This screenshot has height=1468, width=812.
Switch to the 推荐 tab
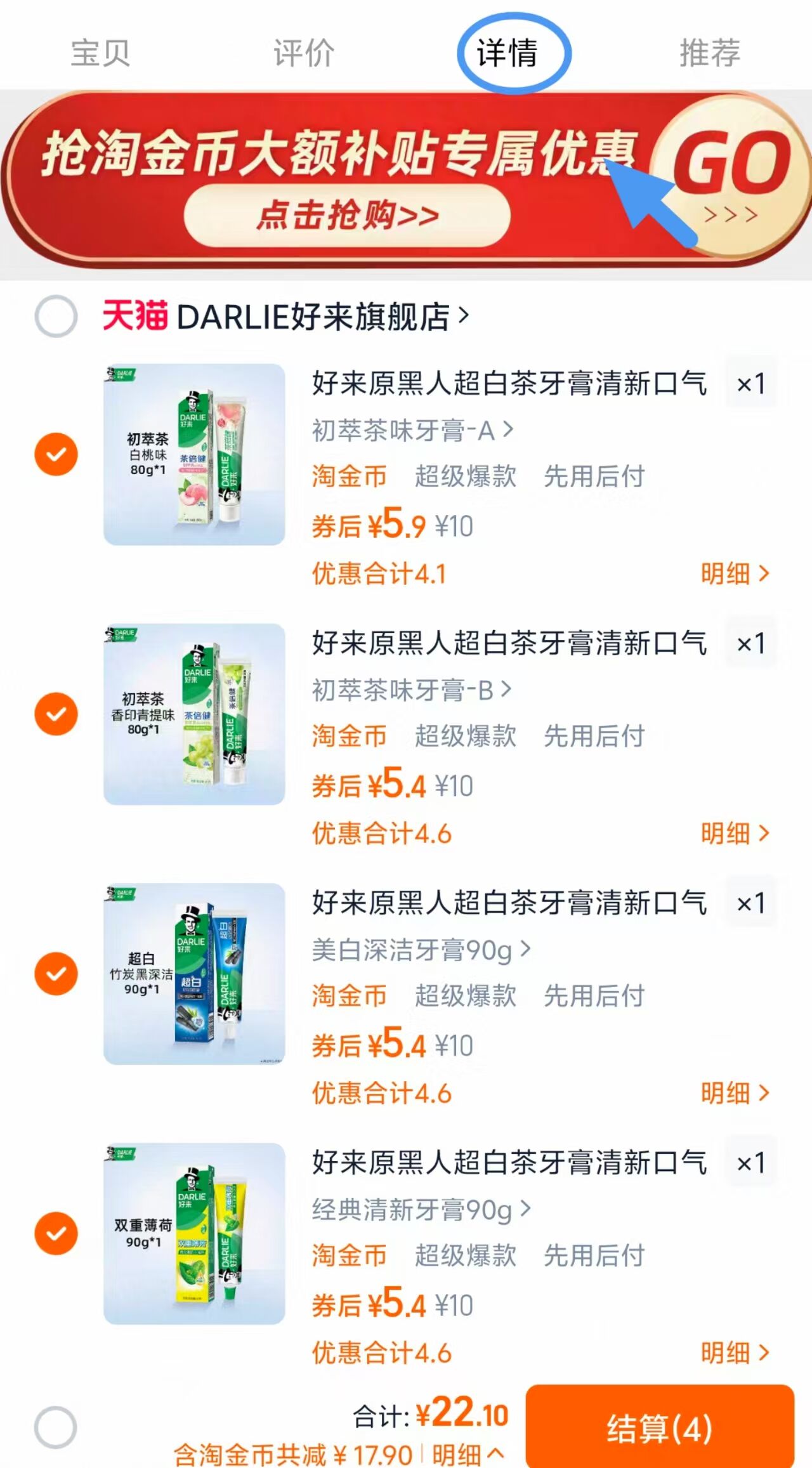(x=709, y=53)
